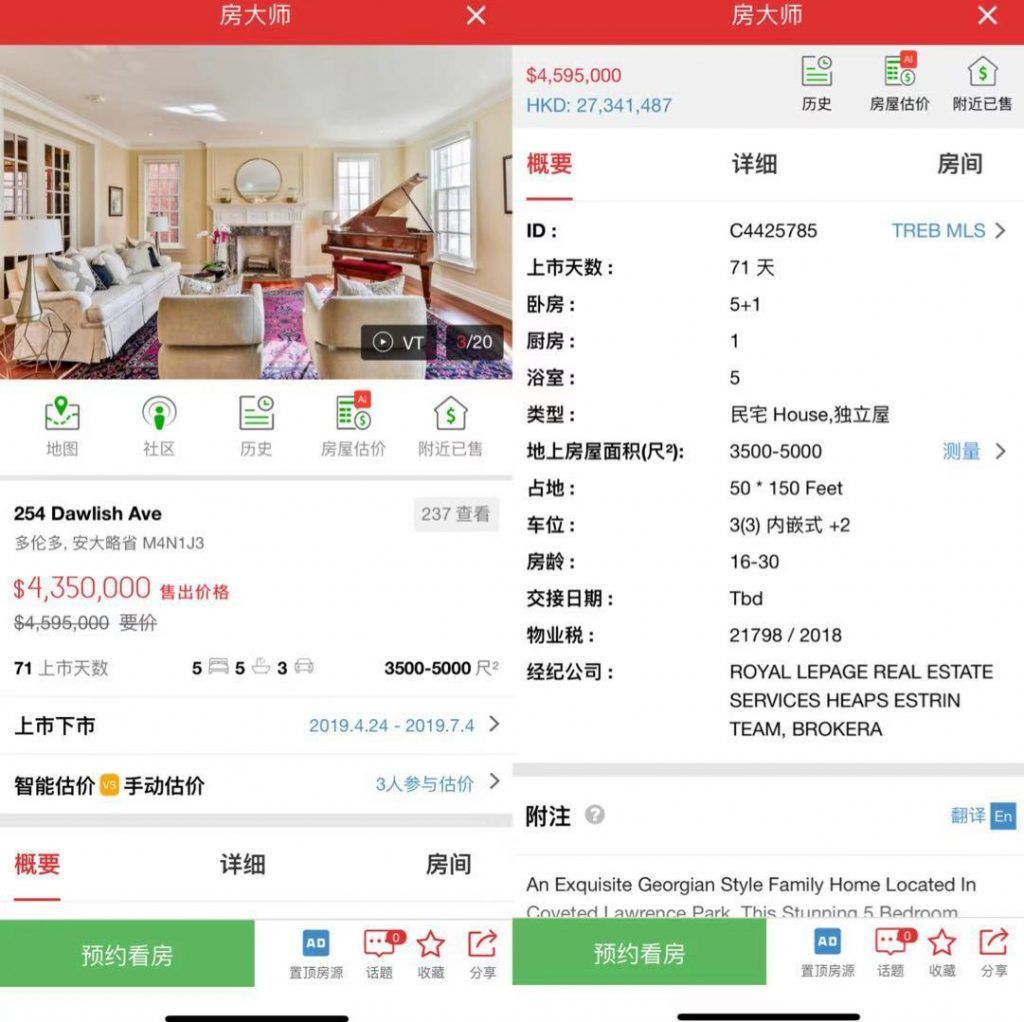Open the 社区 community info
The height and width of the screenshot is (1022, 1024).
click(x=159, y=426)
